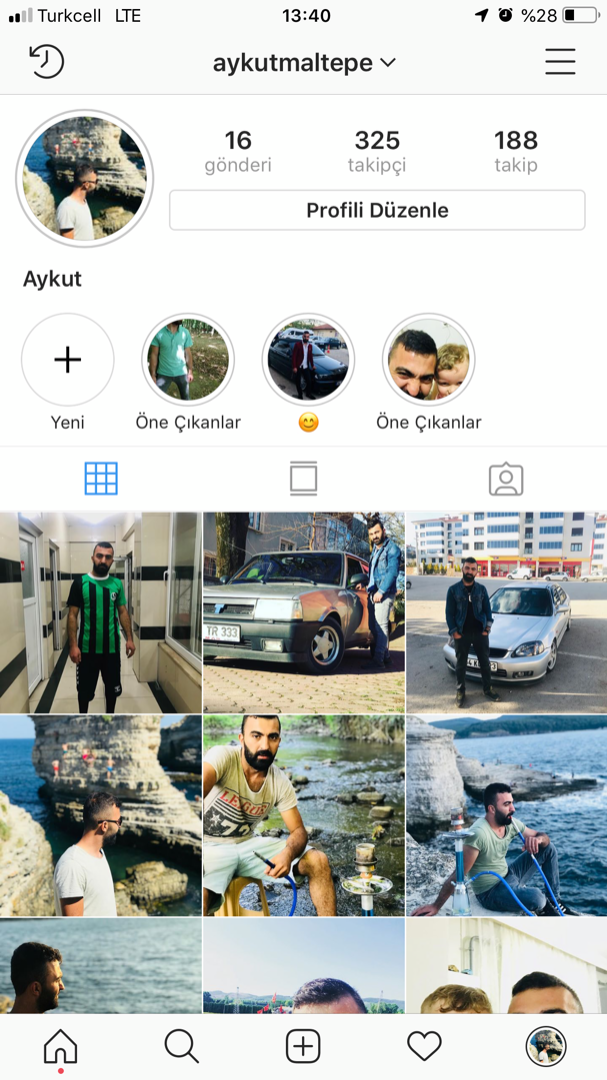
Task: Go to the home feed tab
Action: 60,1047
